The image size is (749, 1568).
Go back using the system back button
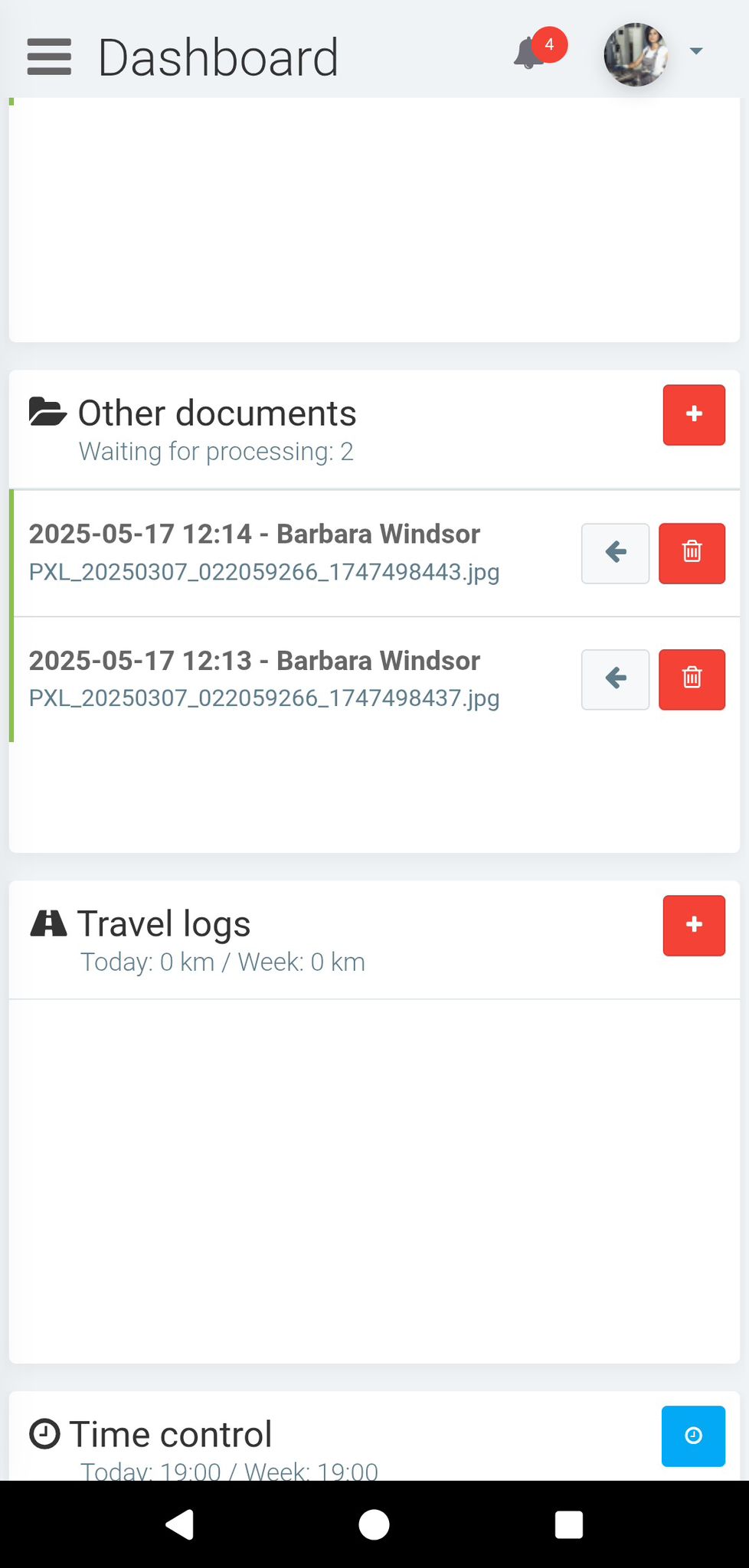click(180, 1524)
